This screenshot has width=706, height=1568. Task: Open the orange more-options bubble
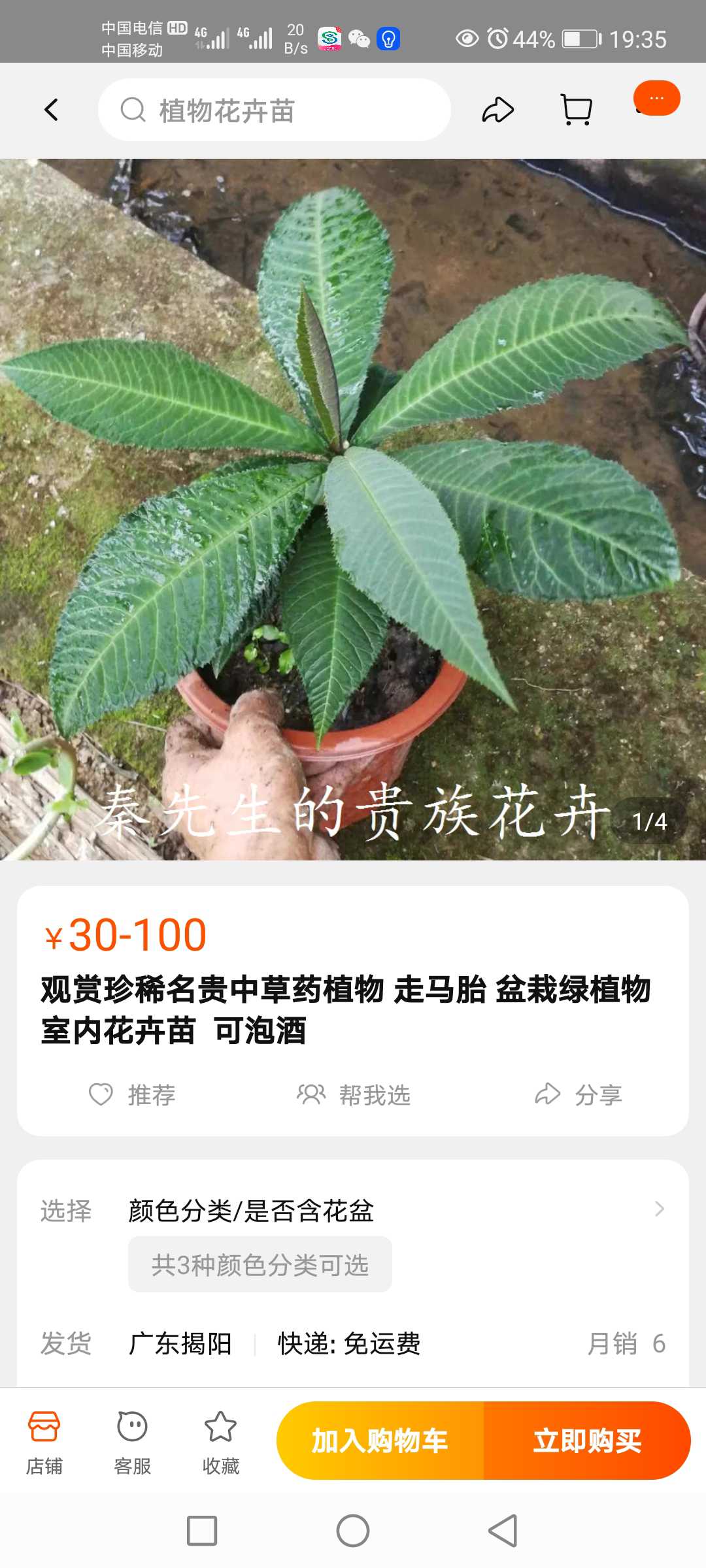656,99
